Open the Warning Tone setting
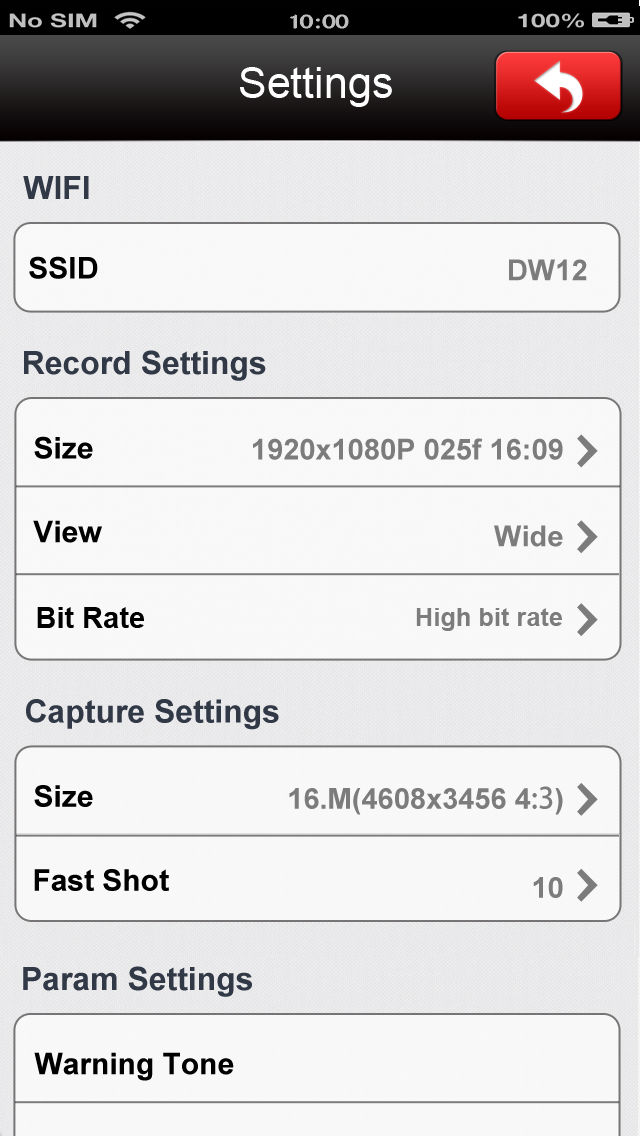This screenshot has height=1136, width=640. 317,1058
